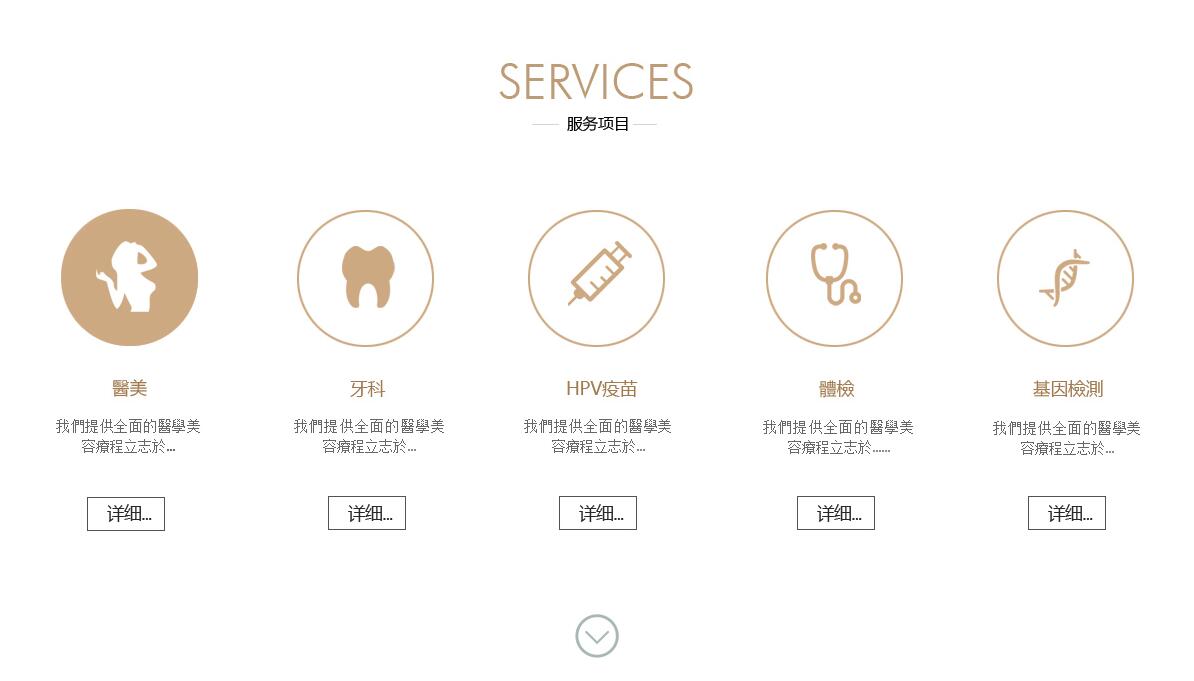
Task: See 详细 button under 基因檢測
Action: 1067,513
